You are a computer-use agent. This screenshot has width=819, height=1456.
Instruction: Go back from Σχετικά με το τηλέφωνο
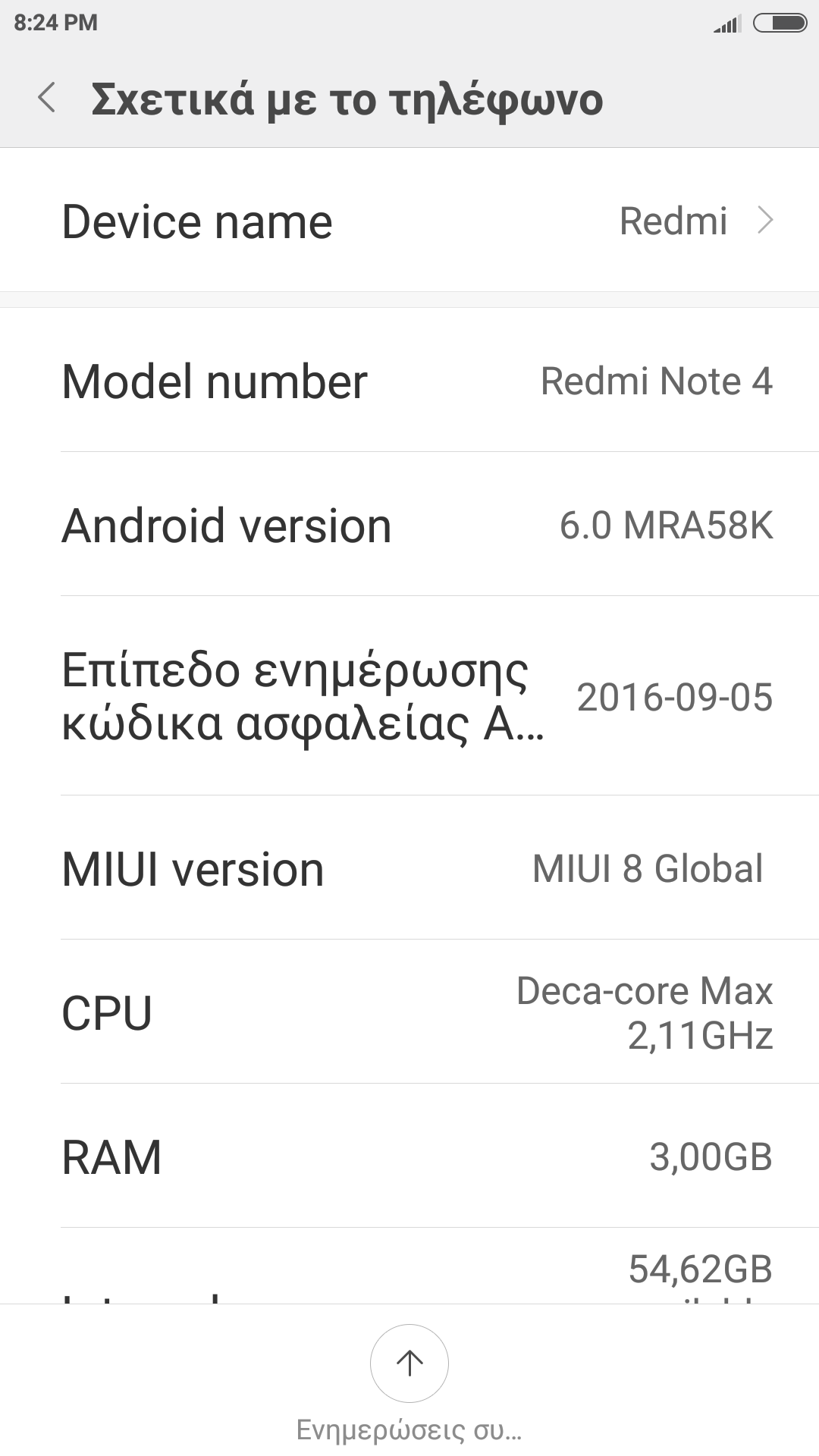pos(47,99)
